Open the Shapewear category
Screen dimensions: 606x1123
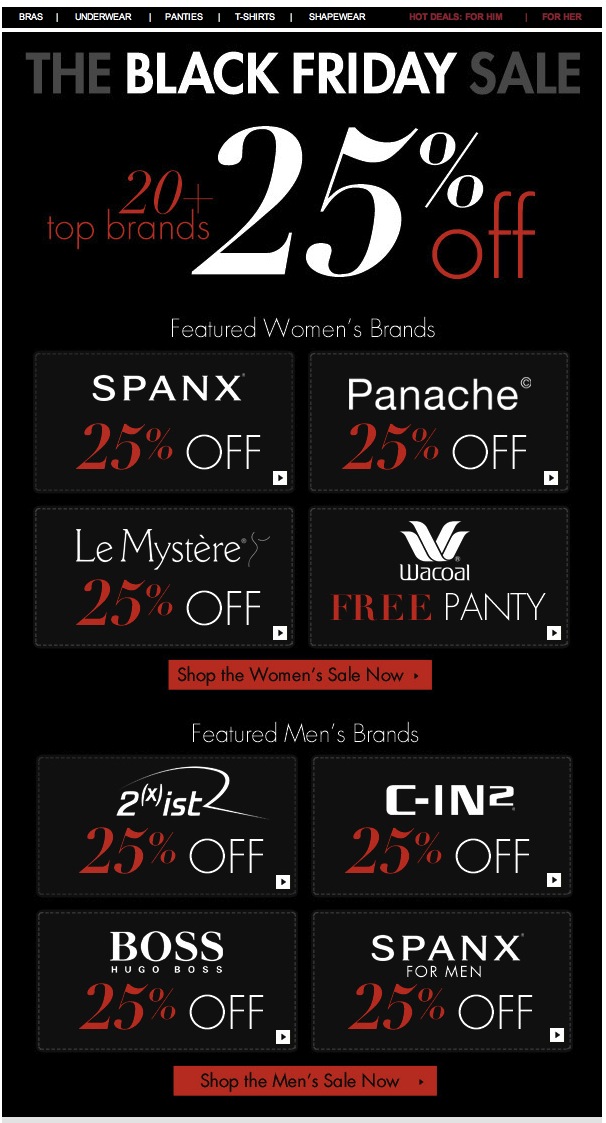(337, 17)
